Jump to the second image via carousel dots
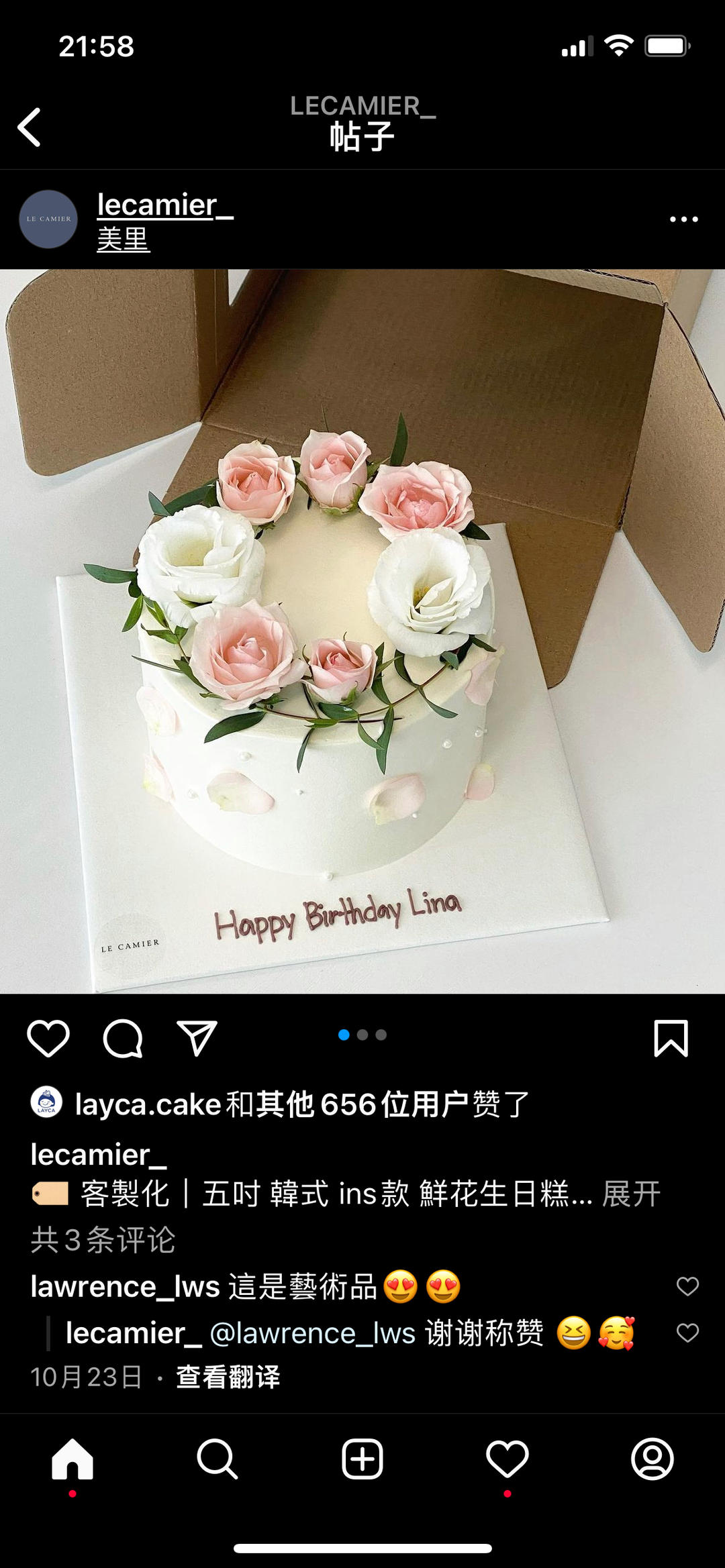This screenshot has width=725, height=1568. (362, 1035)
